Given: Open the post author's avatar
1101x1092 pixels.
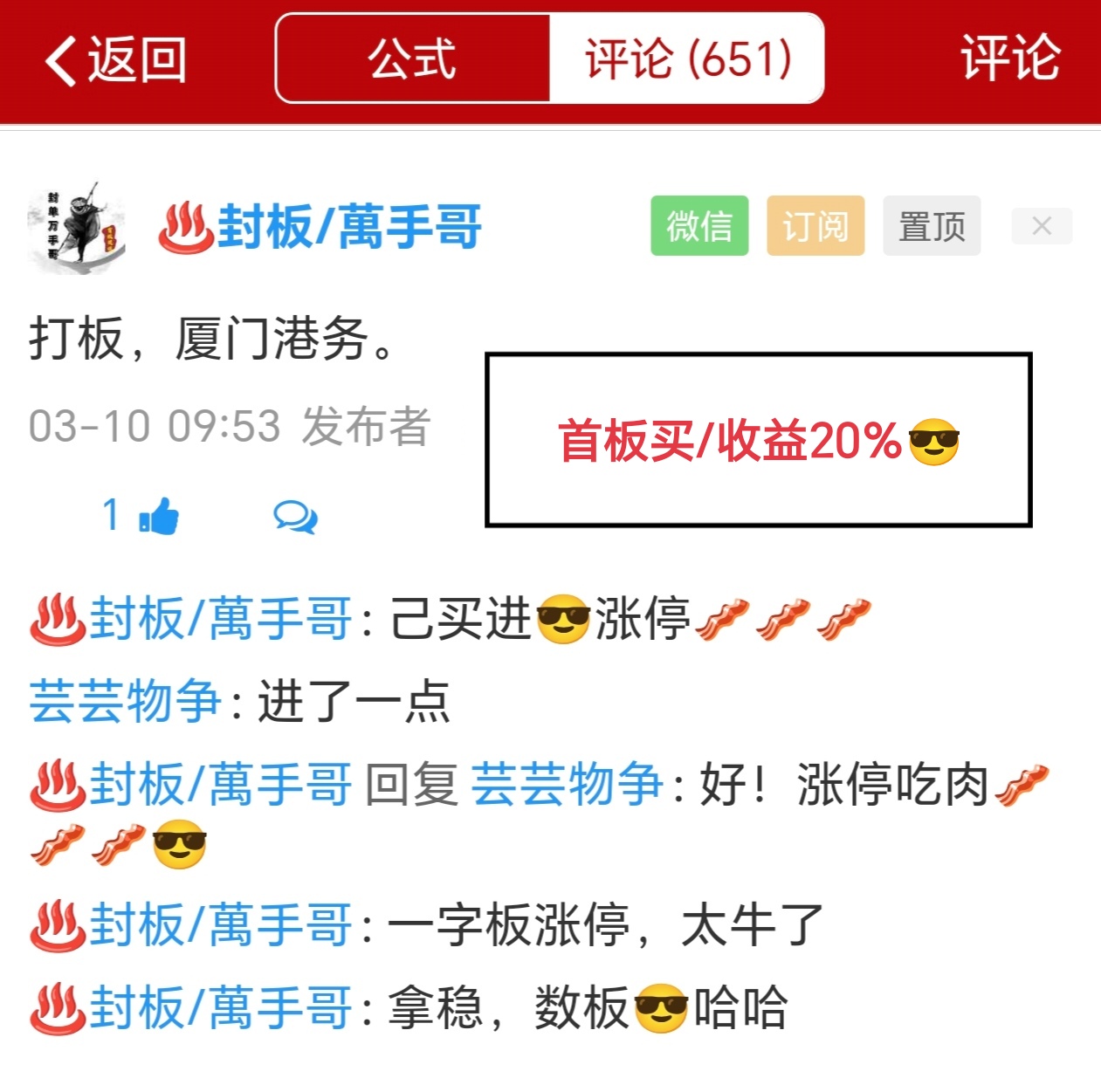Looking at the screenshot, I should click(77, 227).
